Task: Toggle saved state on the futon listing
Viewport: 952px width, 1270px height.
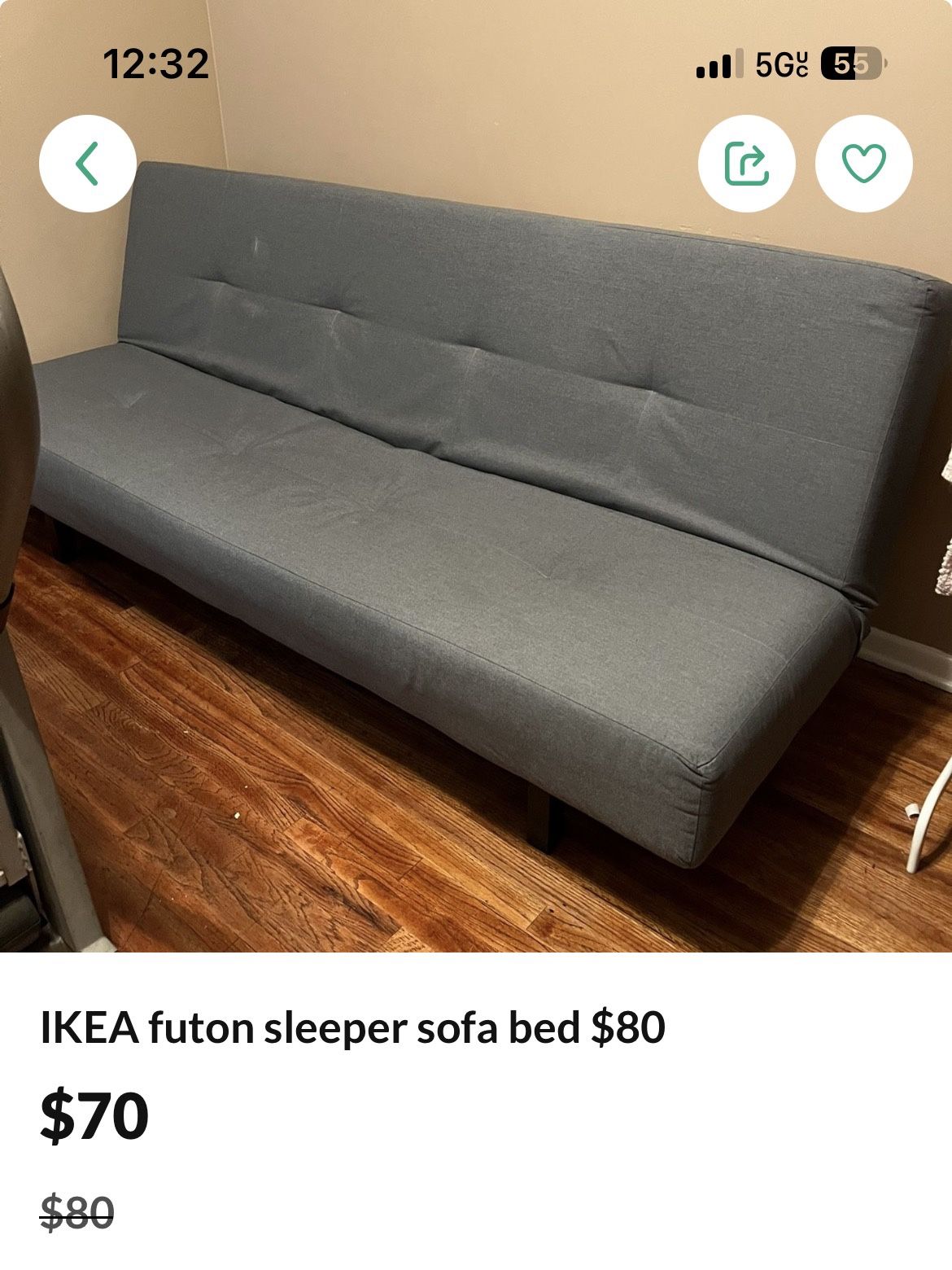Action: 865,163
